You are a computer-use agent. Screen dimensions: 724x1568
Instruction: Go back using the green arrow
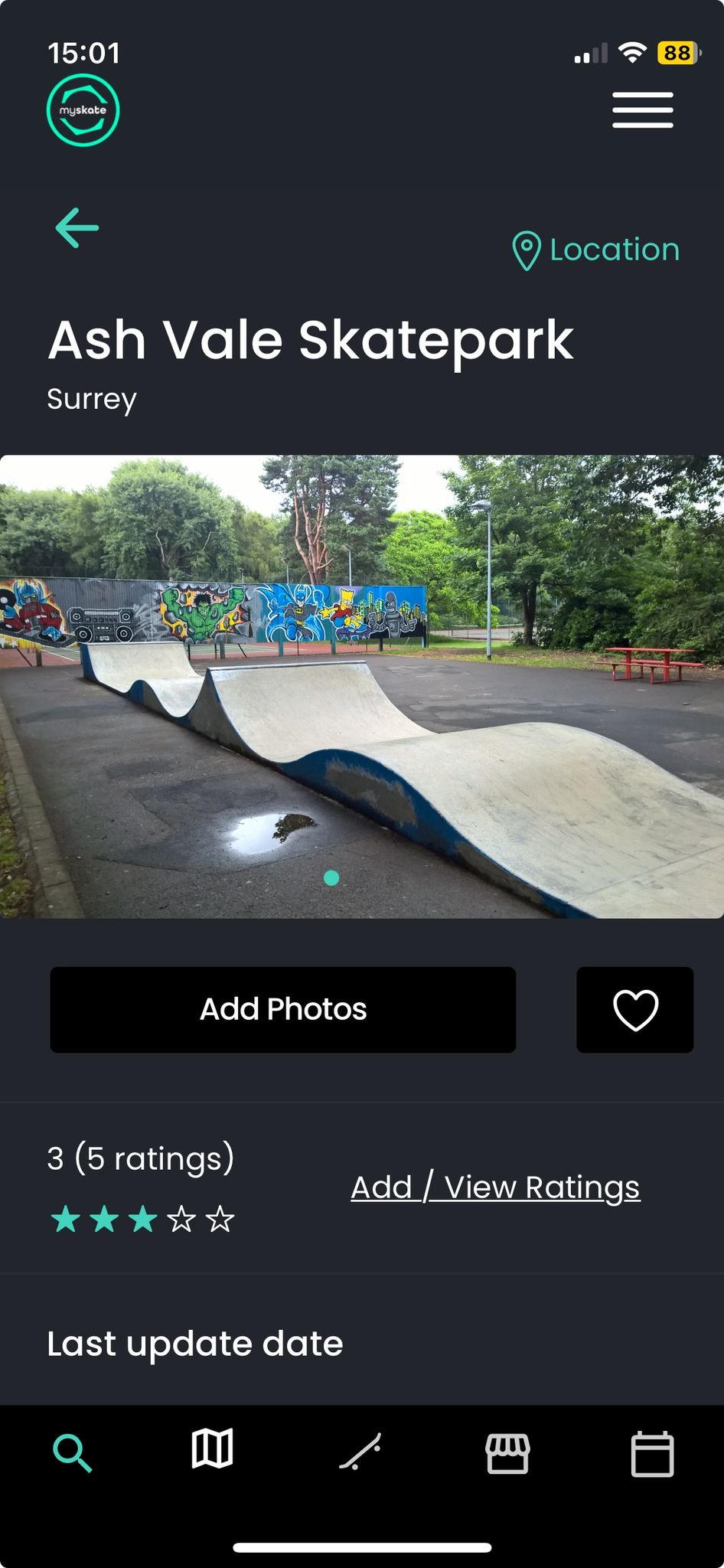[x=77, y=228]
